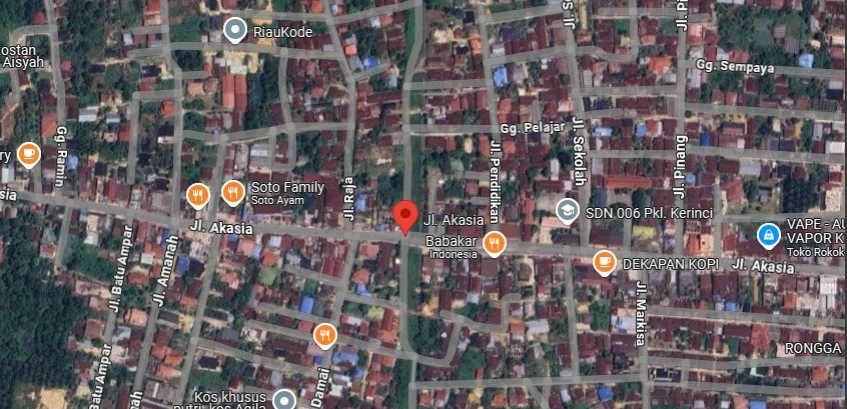Select the Soto Family restaurant marker

pos(233,192)
